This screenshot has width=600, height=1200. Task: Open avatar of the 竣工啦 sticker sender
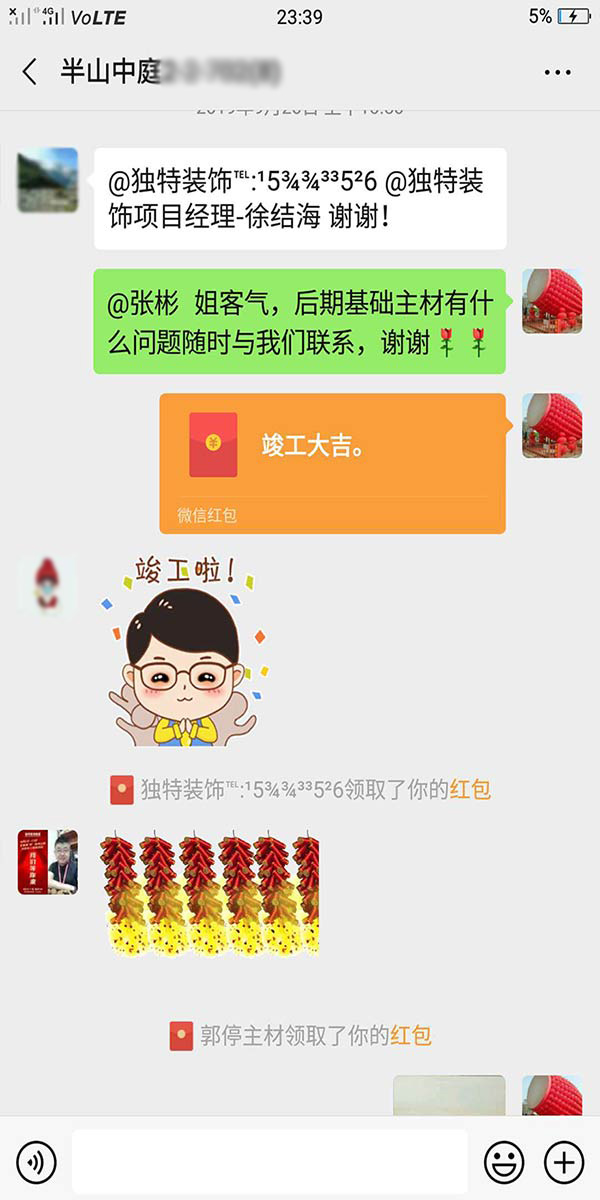click(47, 587)
